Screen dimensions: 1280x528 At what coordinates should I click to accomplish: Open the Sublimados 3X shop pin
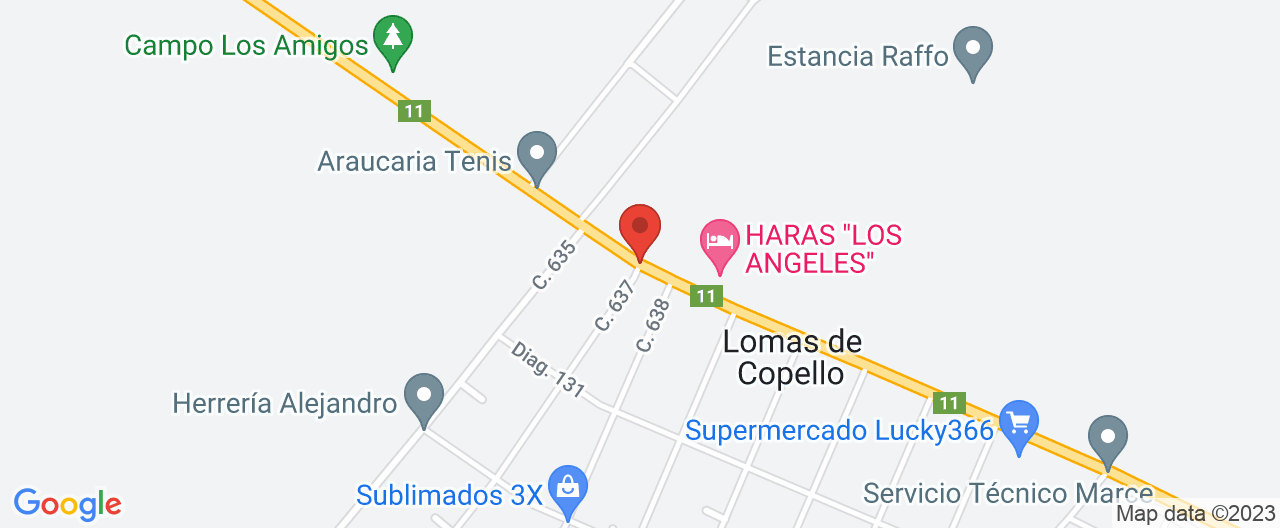tap(567, 489)
